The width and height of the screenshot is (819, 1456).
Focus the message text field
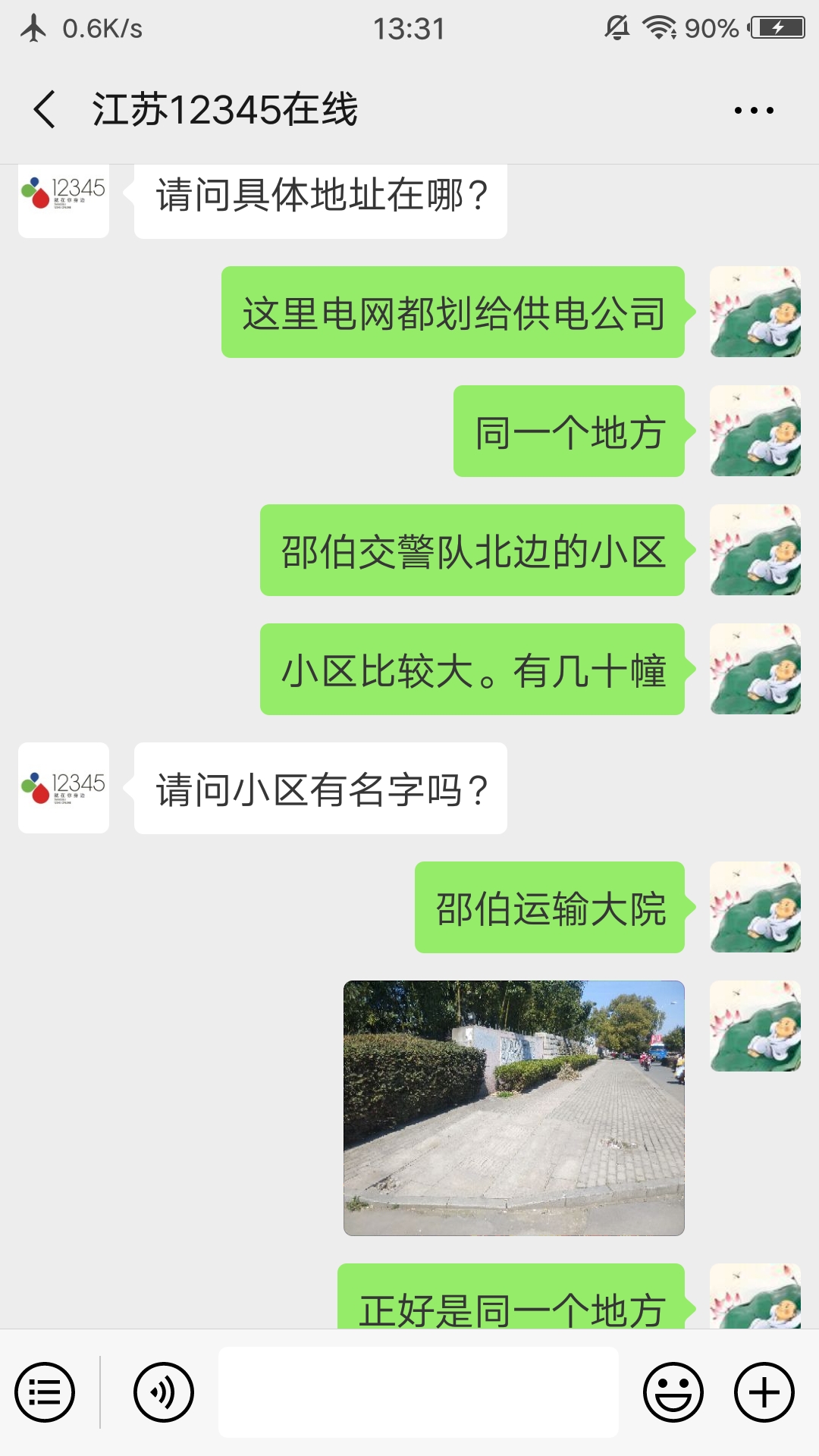[x=418, y=1392]
